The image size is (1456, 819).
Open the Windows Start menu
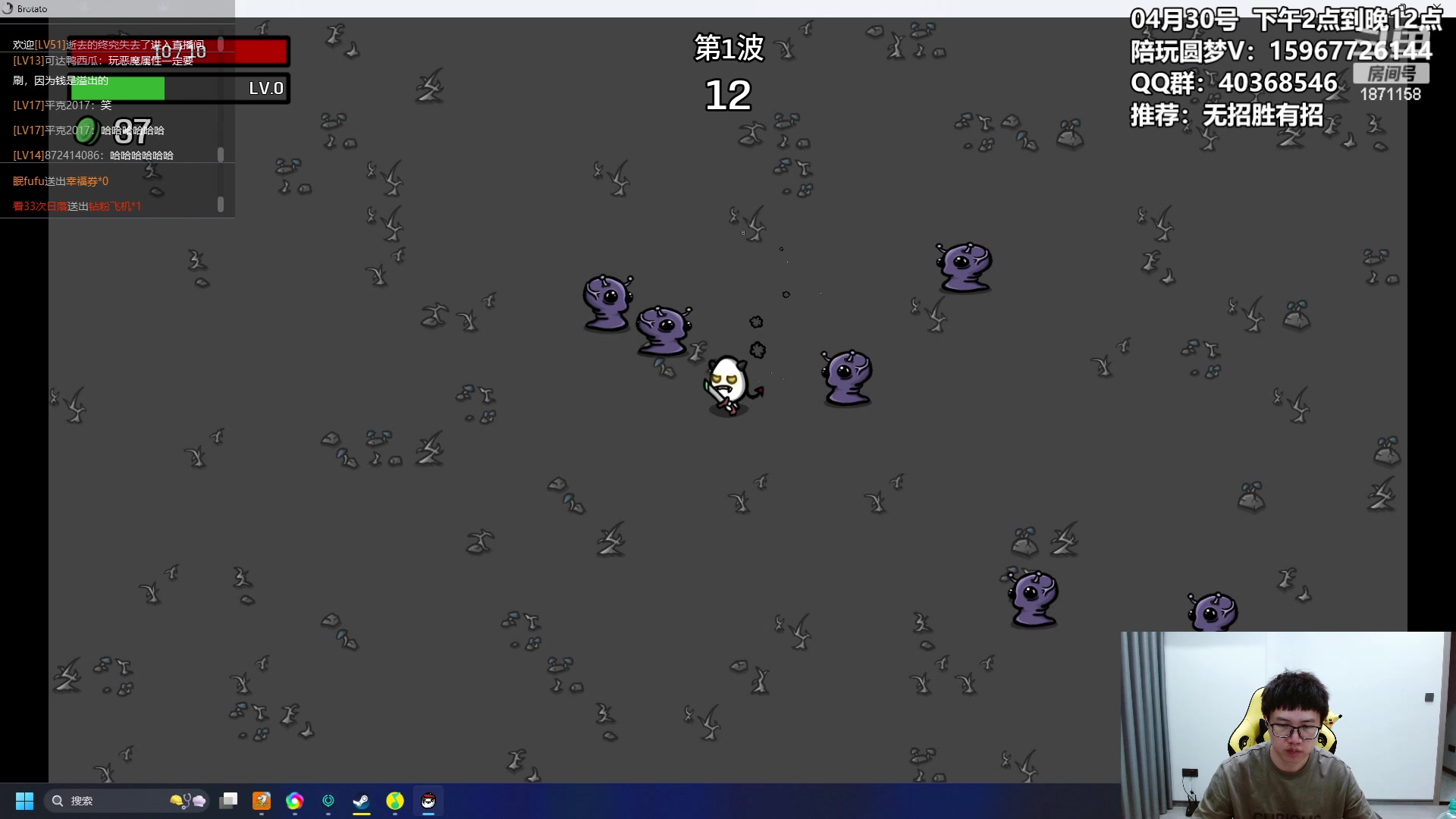tap(24, 801)
